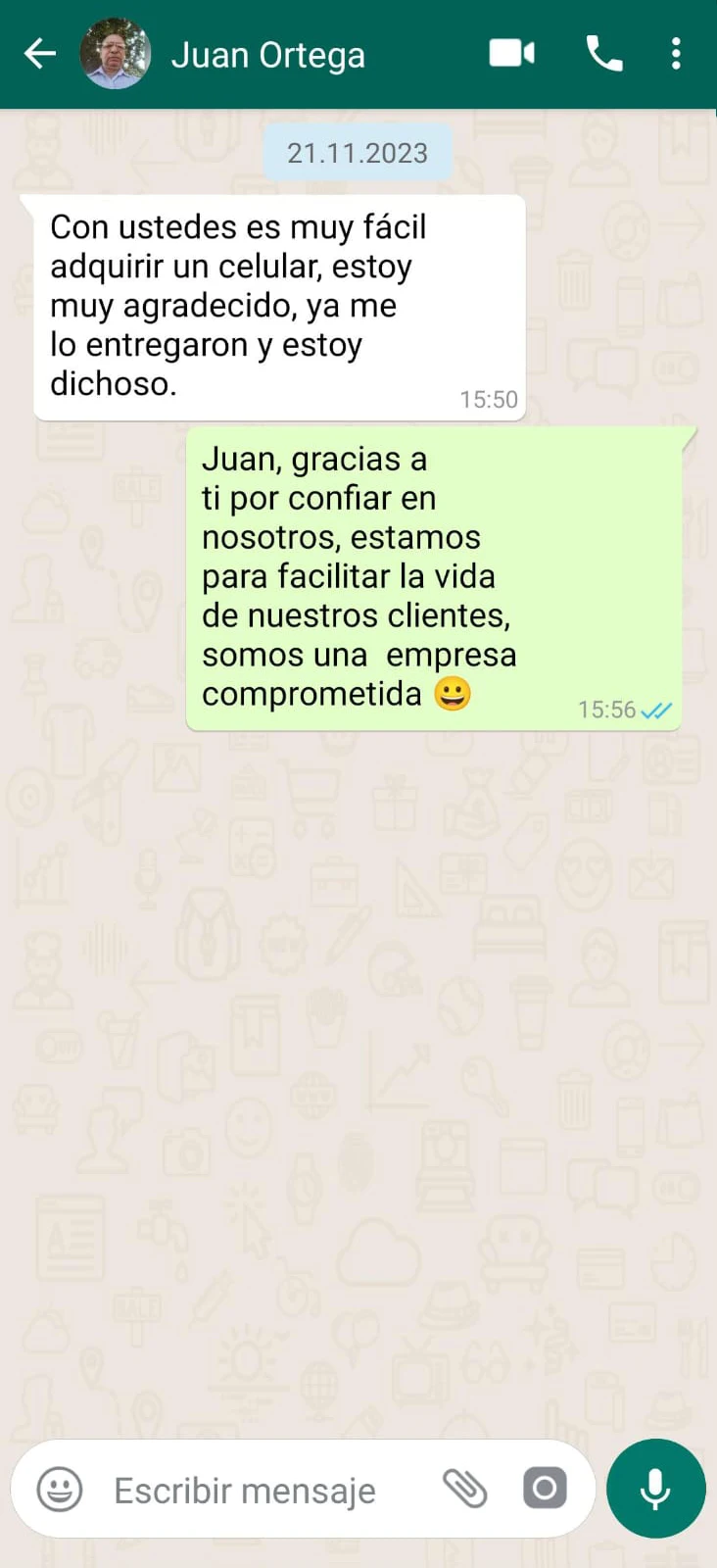Viewport: 717px width, 1568px height.
Task: Open the camera from the message bar
Action: click(545, 1489)
